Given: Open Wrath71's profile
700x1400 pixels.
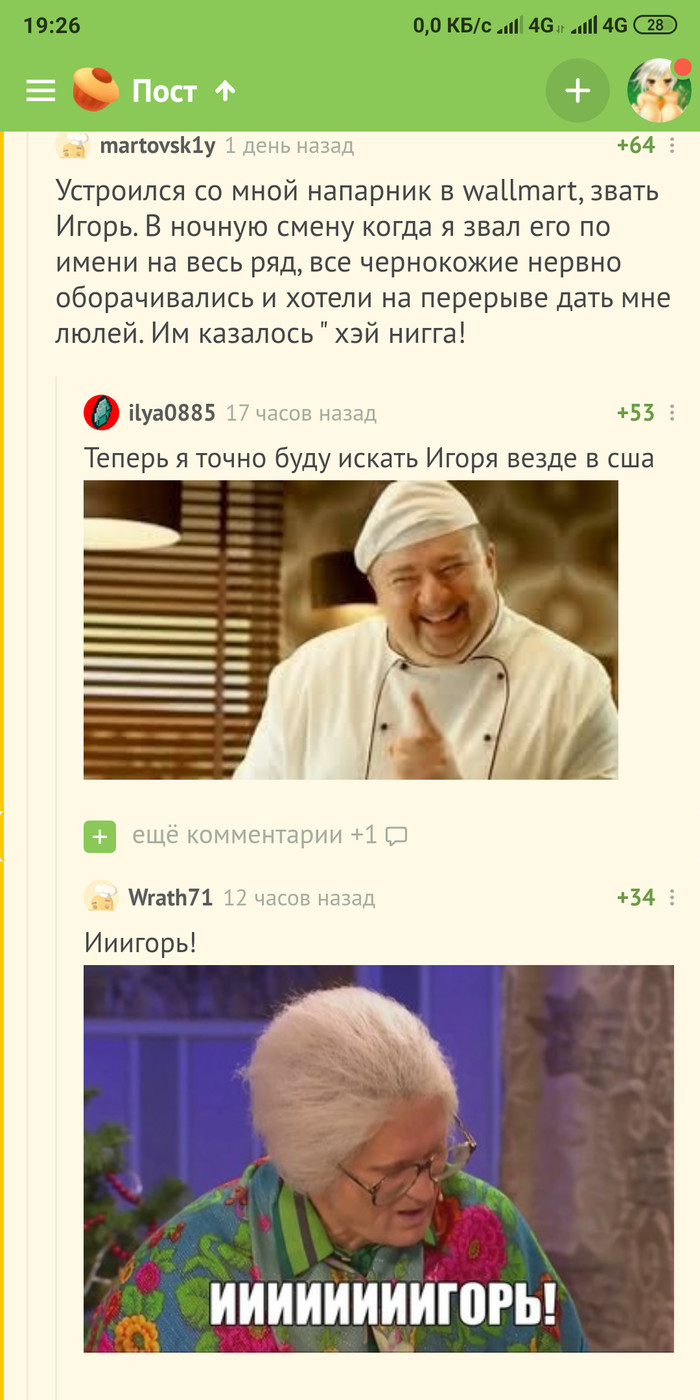Looking at the screenshot, I should click(170, 897).
